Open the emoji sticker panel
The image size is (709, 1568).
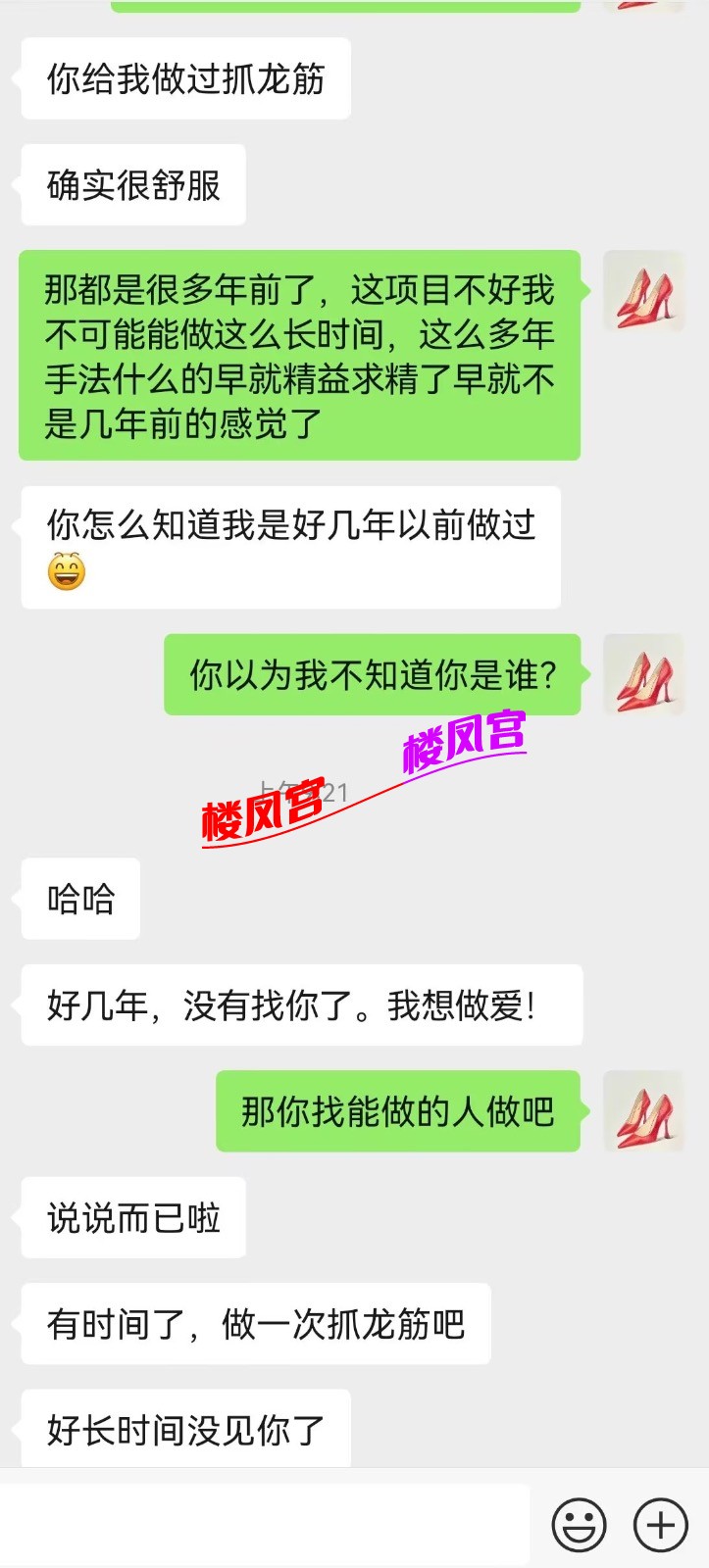click(580, 1525)
